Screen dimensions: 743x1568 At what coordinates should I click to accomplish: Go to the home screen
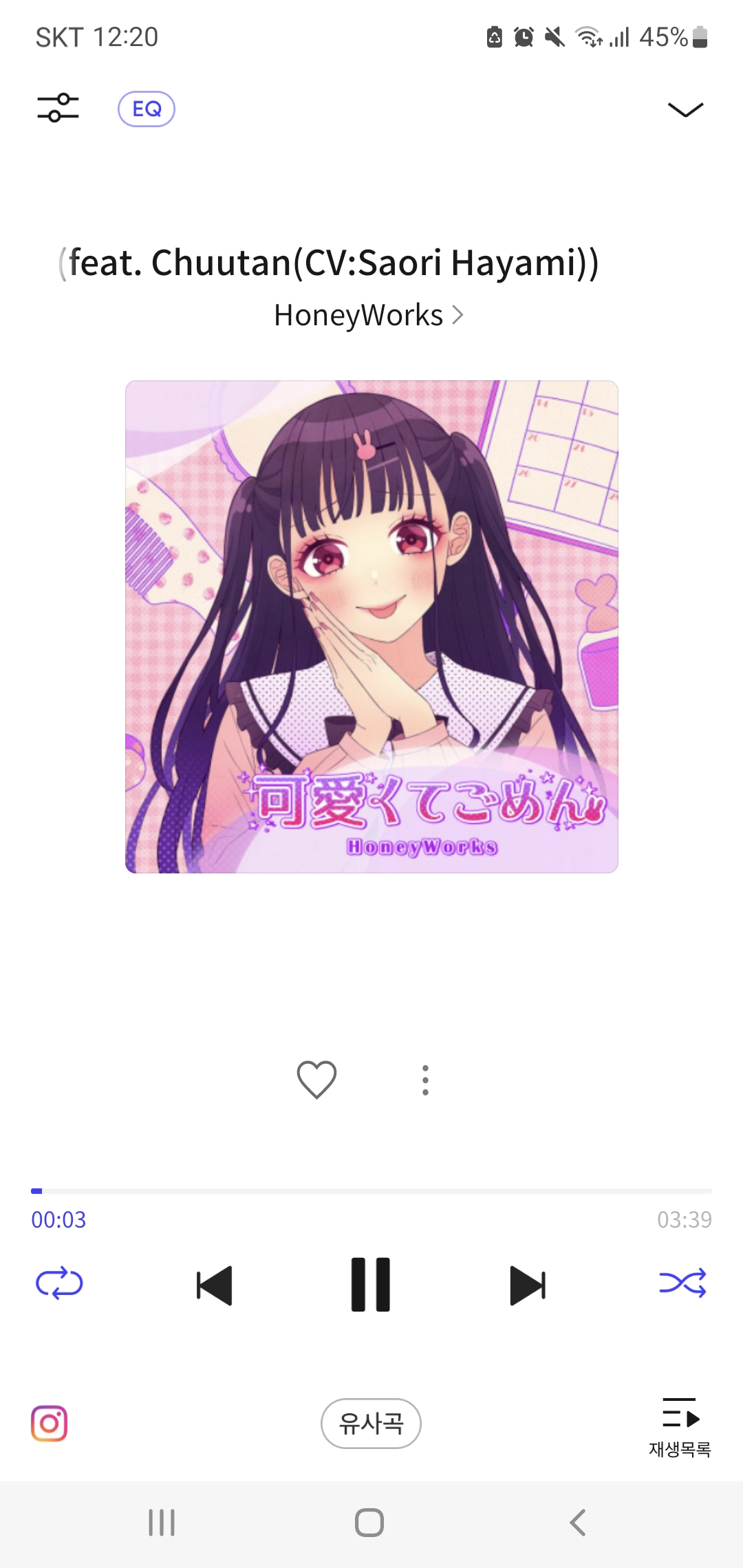coord(369,1523)
